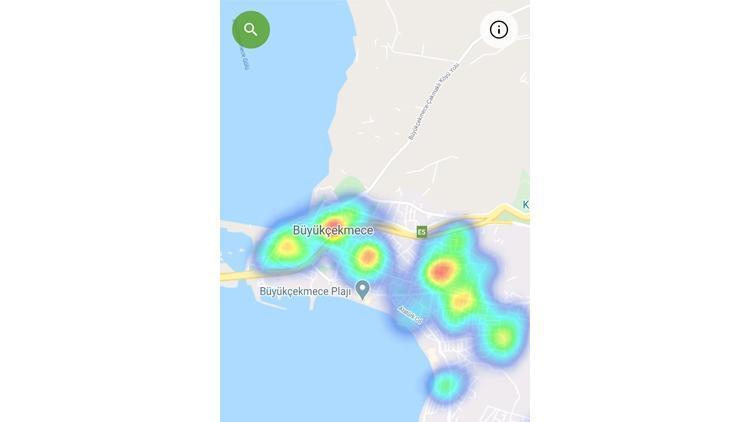The height and width of the screenshot is (422, 750).
Task: Select the Büyükçekmece Plajı map pin
Action: coord(363,289)
